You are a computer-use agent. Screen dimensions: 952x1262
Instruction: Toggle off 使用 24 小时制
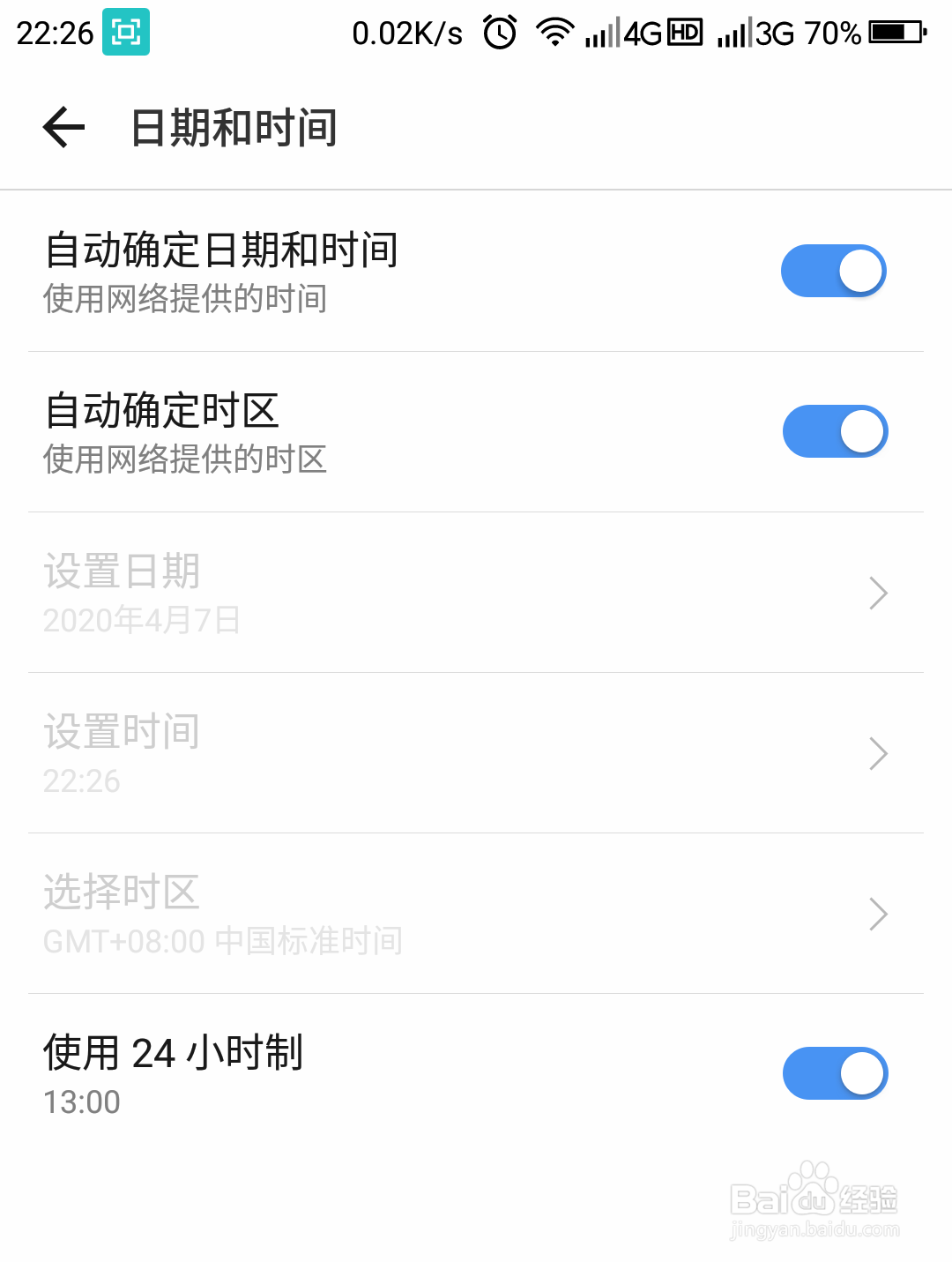833,1073
